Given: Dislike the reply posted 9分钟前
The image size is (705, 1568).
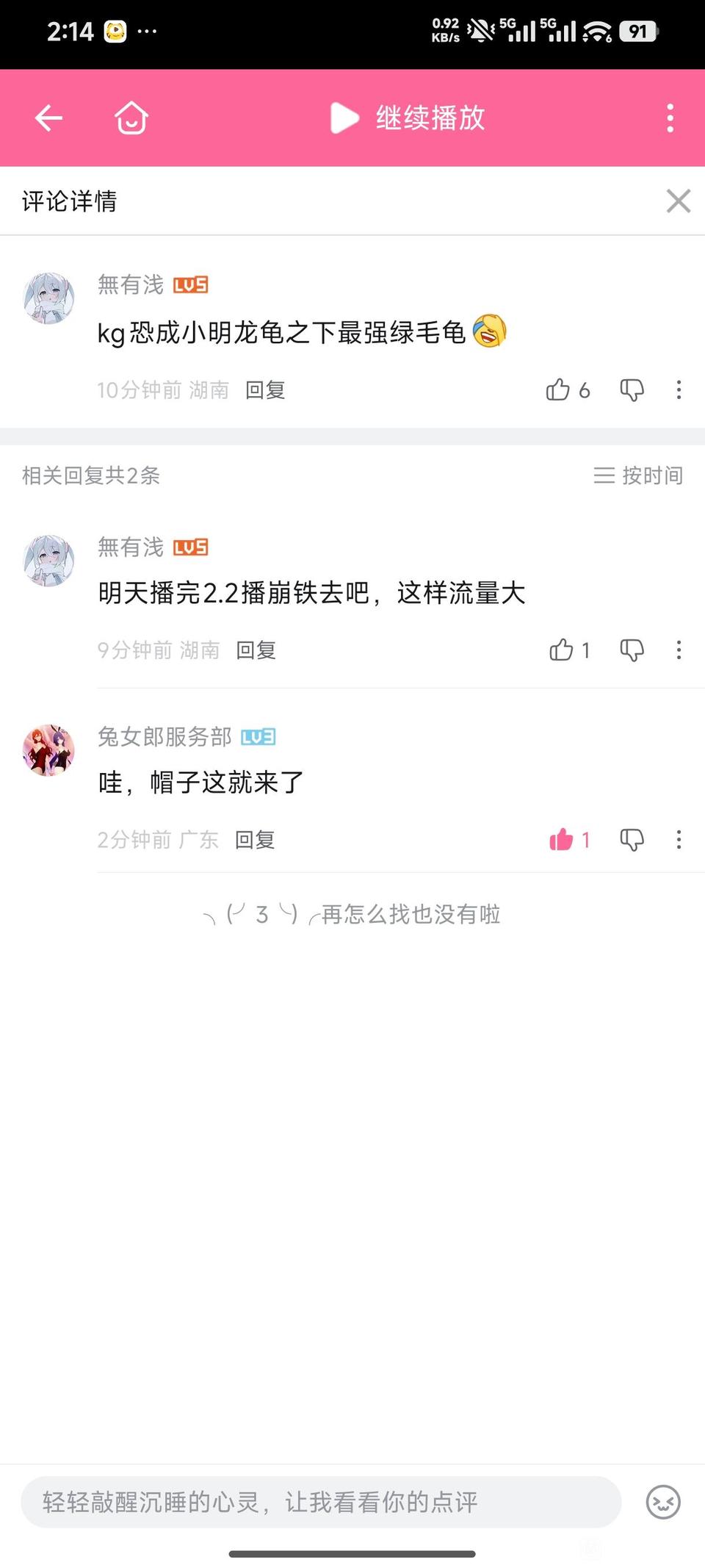Looking at the screenshot, I should (632, 650).
